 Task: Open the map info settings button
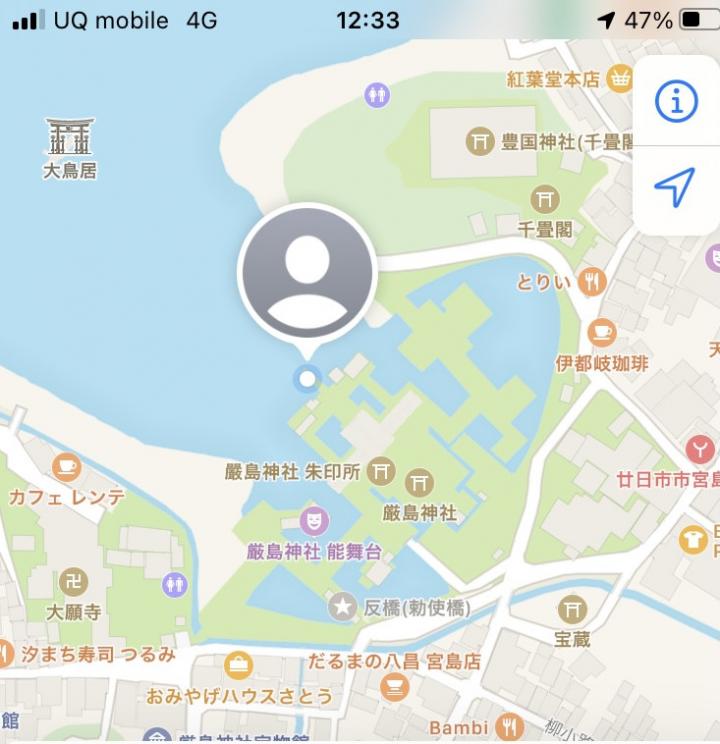click(676, 101)
